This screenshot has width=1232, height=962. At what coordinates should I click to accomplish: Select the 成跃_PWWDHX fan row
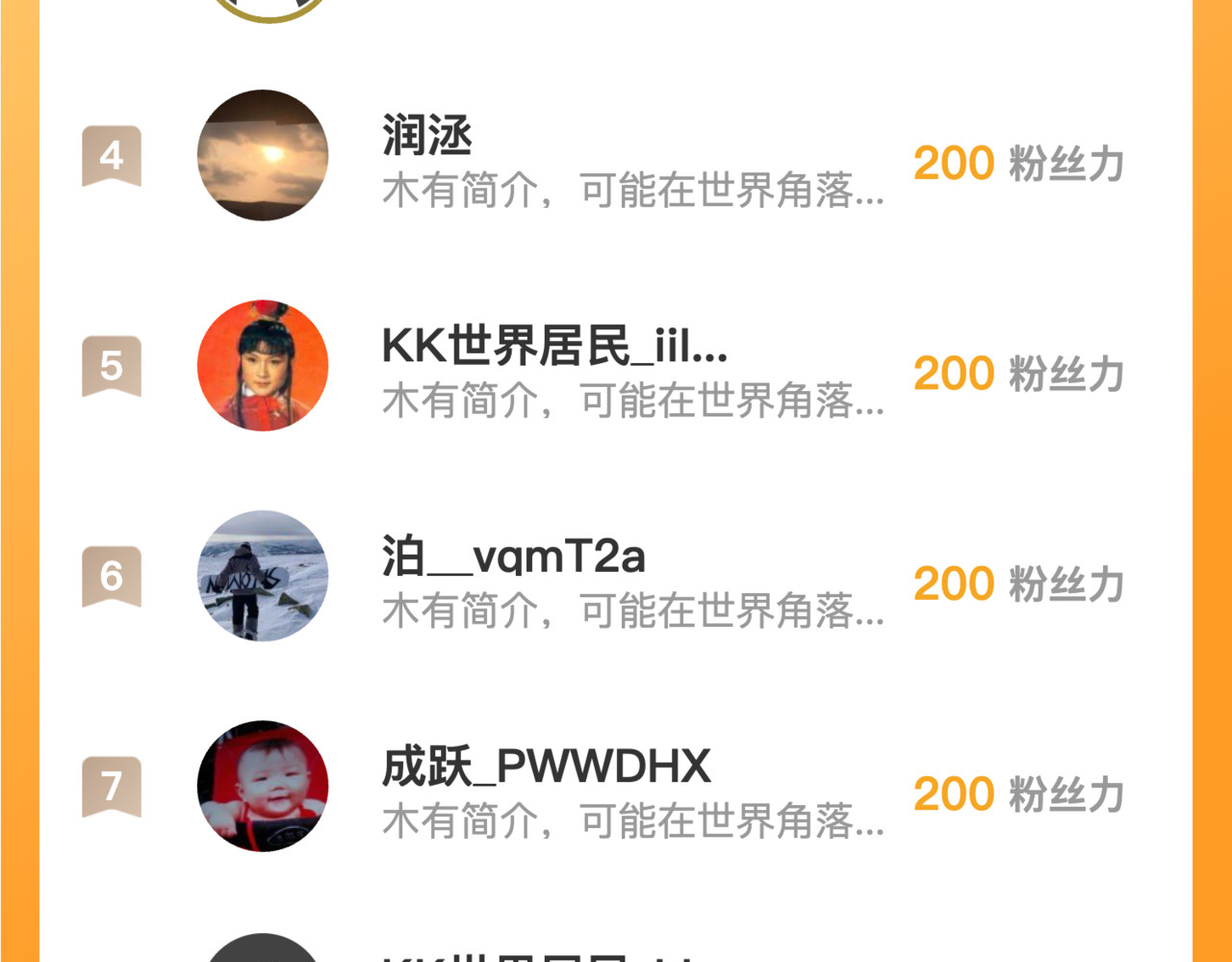pyautogui.click(x=616, y=787)
